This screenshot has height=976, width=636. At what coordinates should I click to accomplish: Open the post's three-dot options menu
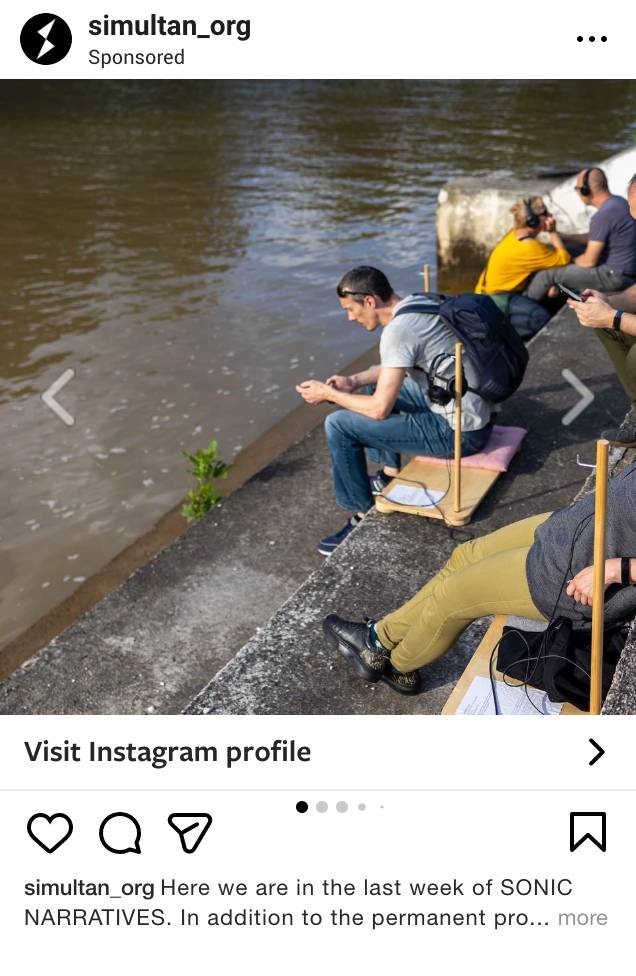(591, 39)
